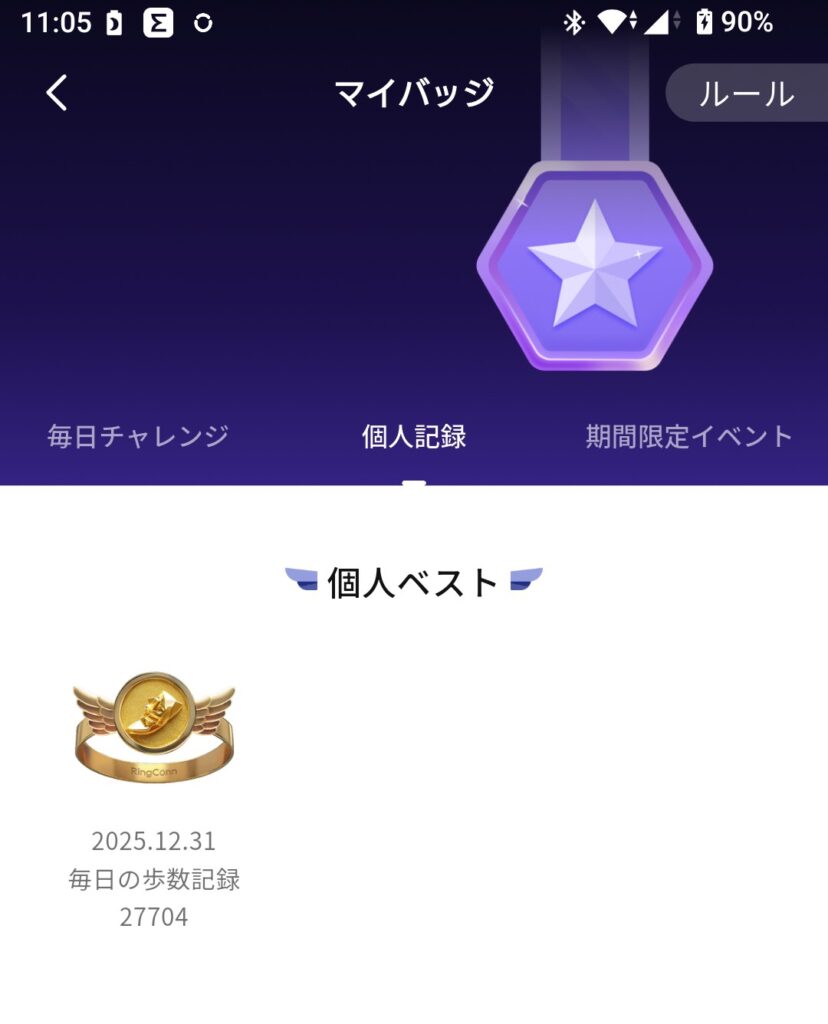The height and width of the screenshot is (1024, 828).
Task: Go back from マイバッジ screen
Action: pyautogui.click(x=57, y=93)
